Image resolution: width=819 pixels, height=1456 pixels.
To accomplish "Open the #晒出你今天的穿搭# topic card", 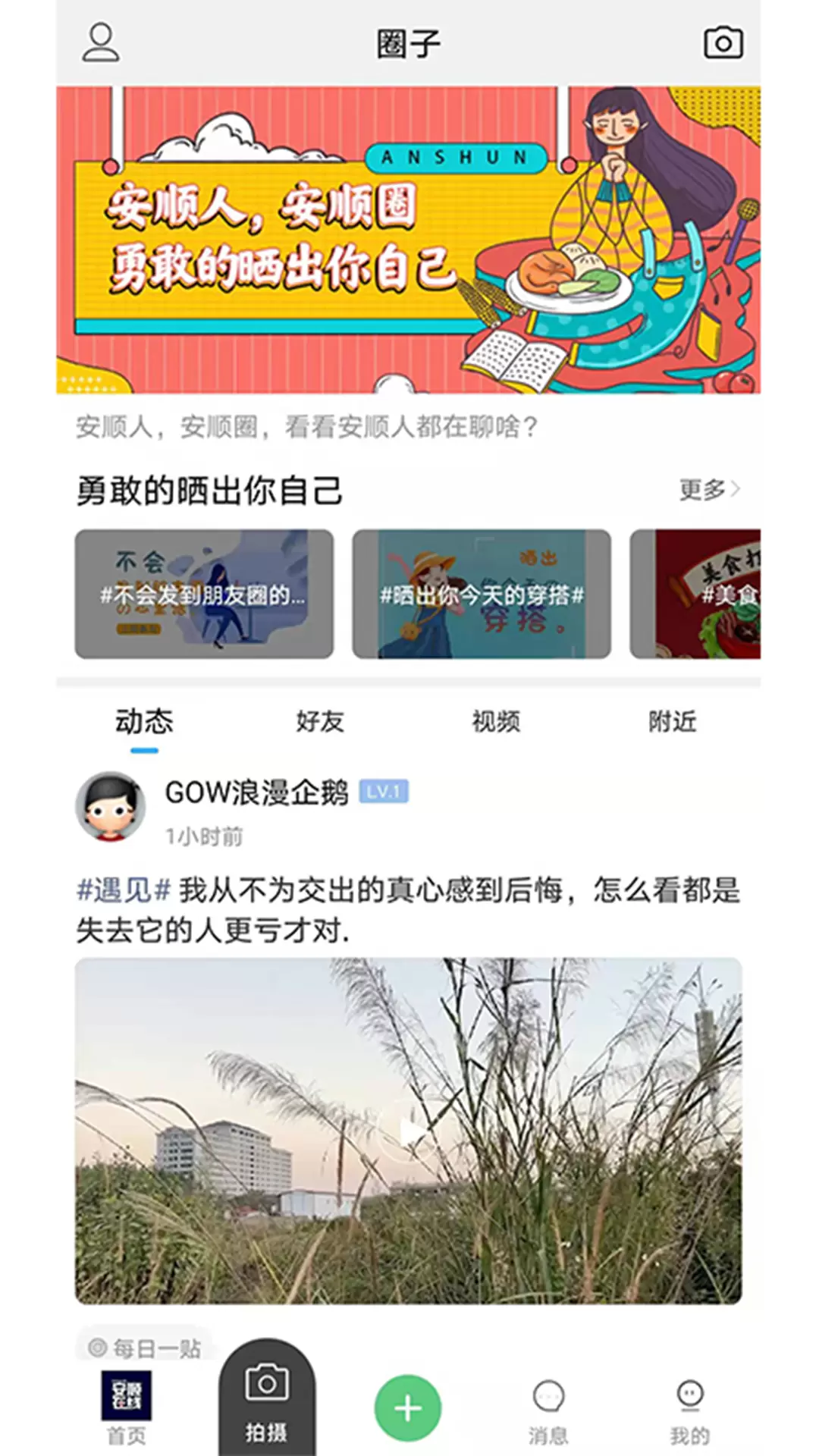I will pyautogui.click(x=482, y=594).
